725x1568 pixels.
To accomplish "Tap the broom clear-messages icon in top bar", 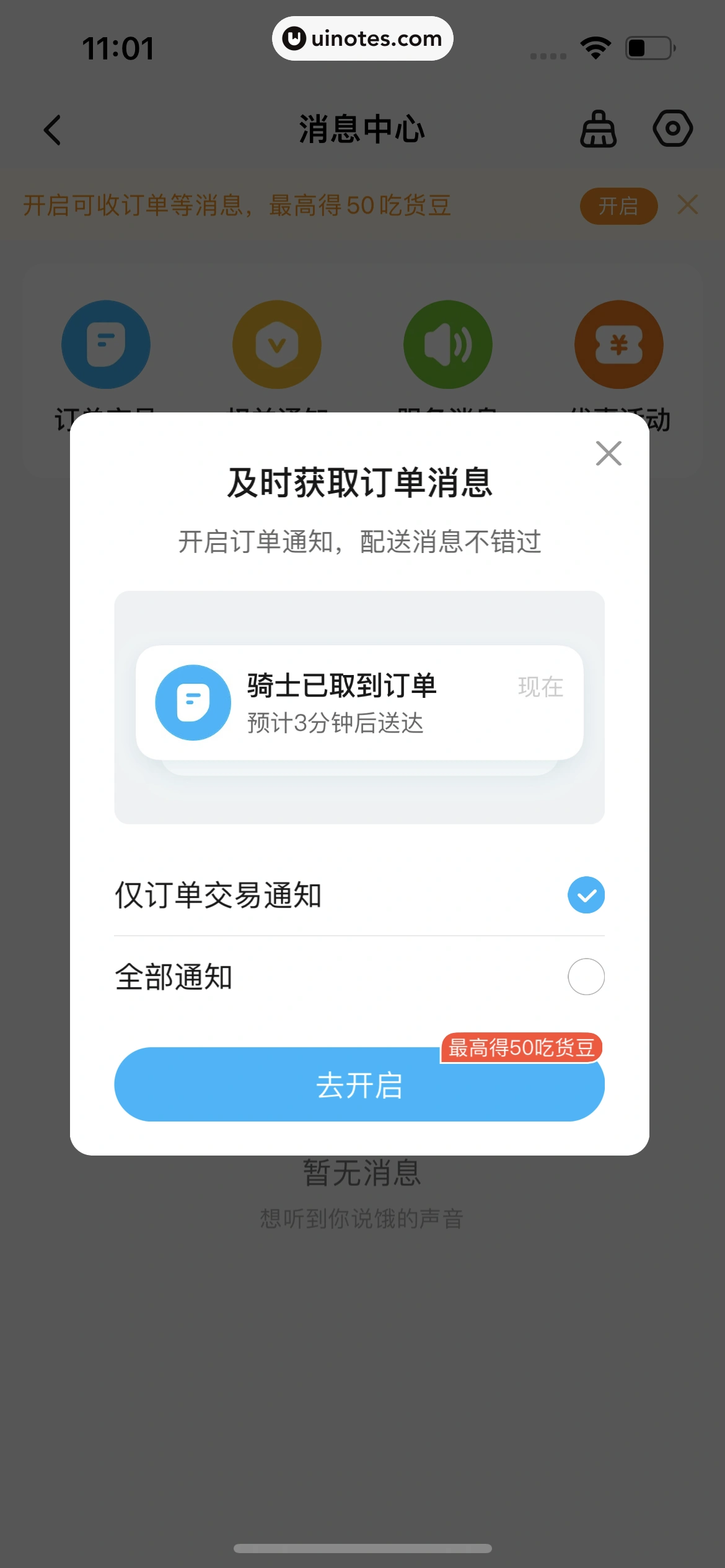I will [x=599, y=129].
